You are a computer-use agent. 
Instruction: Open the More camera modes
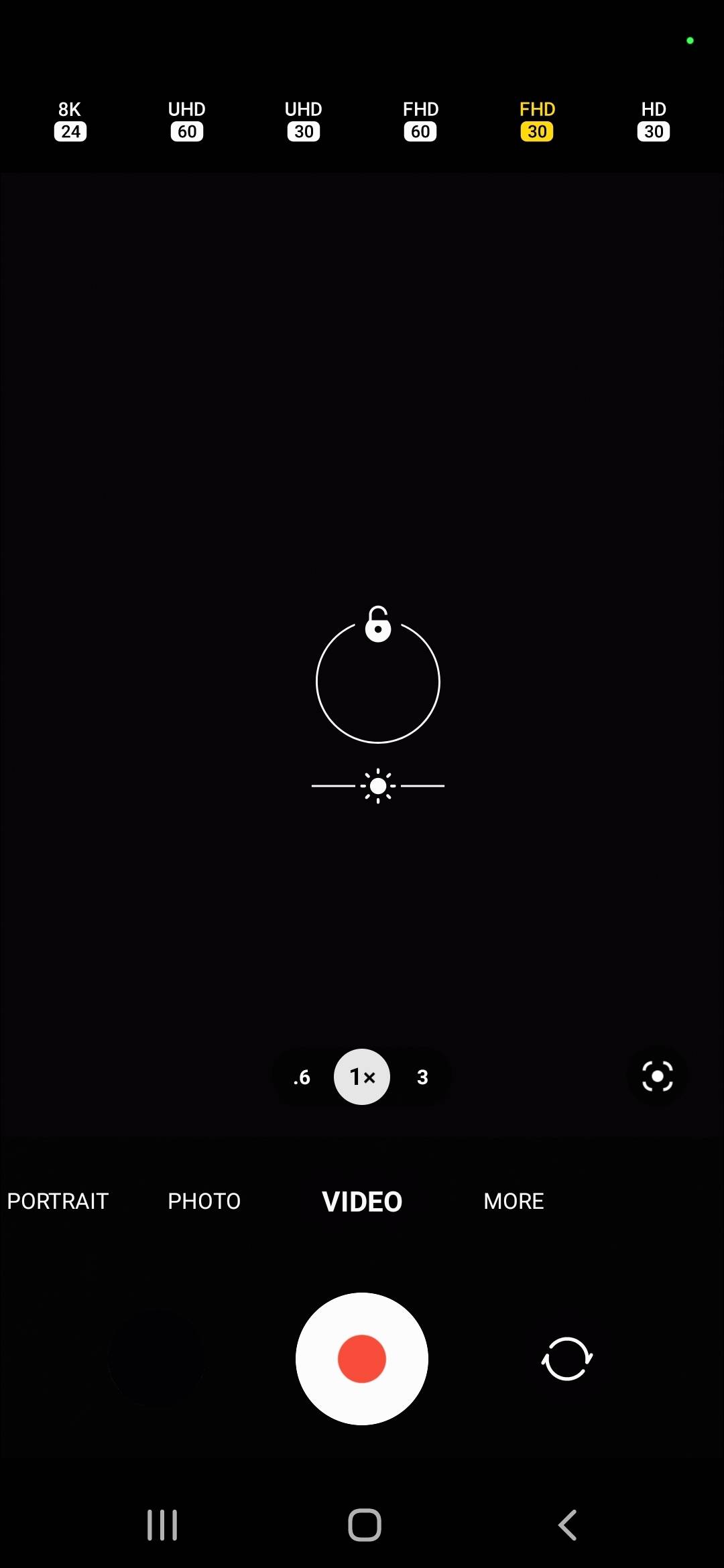[x=514, y=1201]
